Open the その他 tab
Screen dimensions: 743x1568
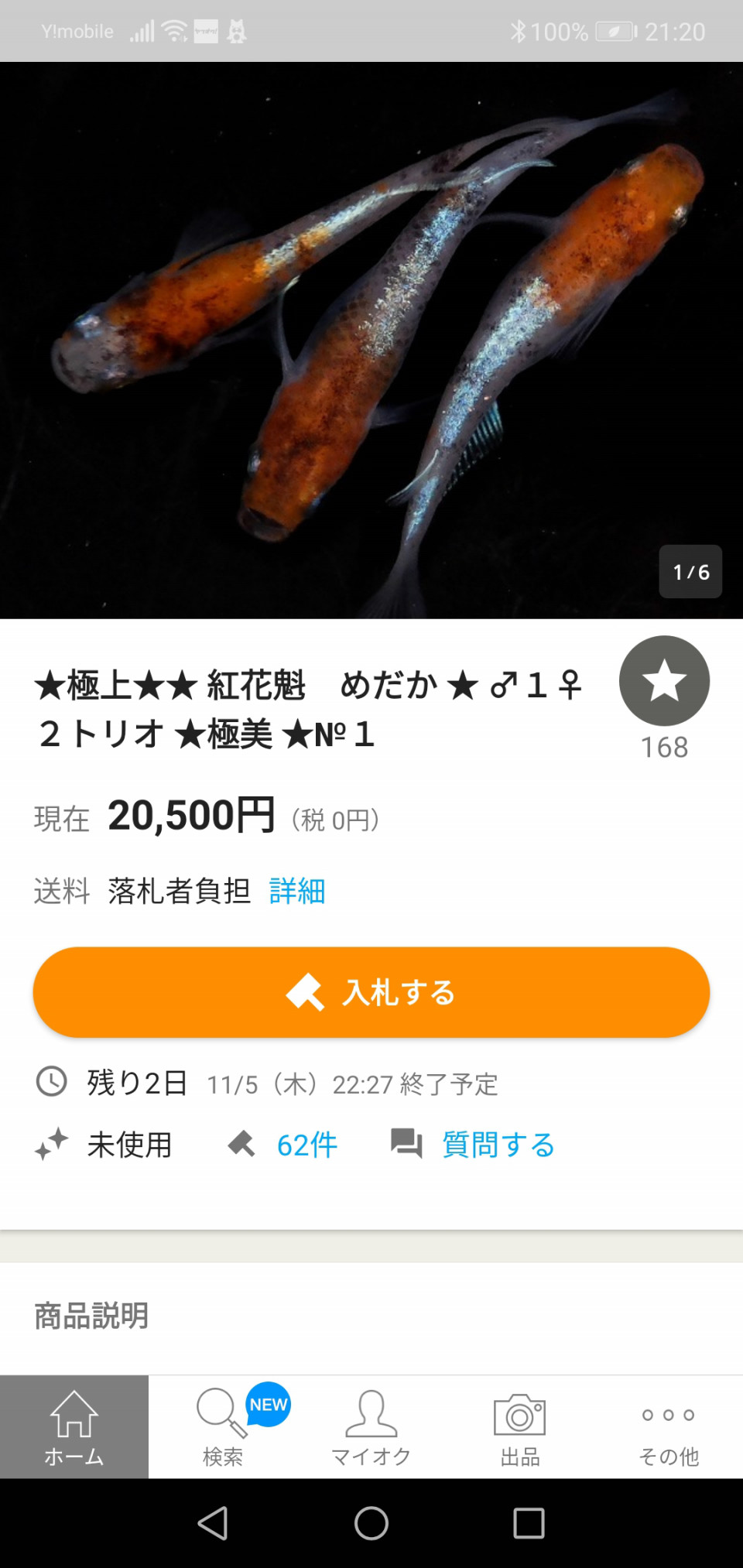[x=669, y=1428]
